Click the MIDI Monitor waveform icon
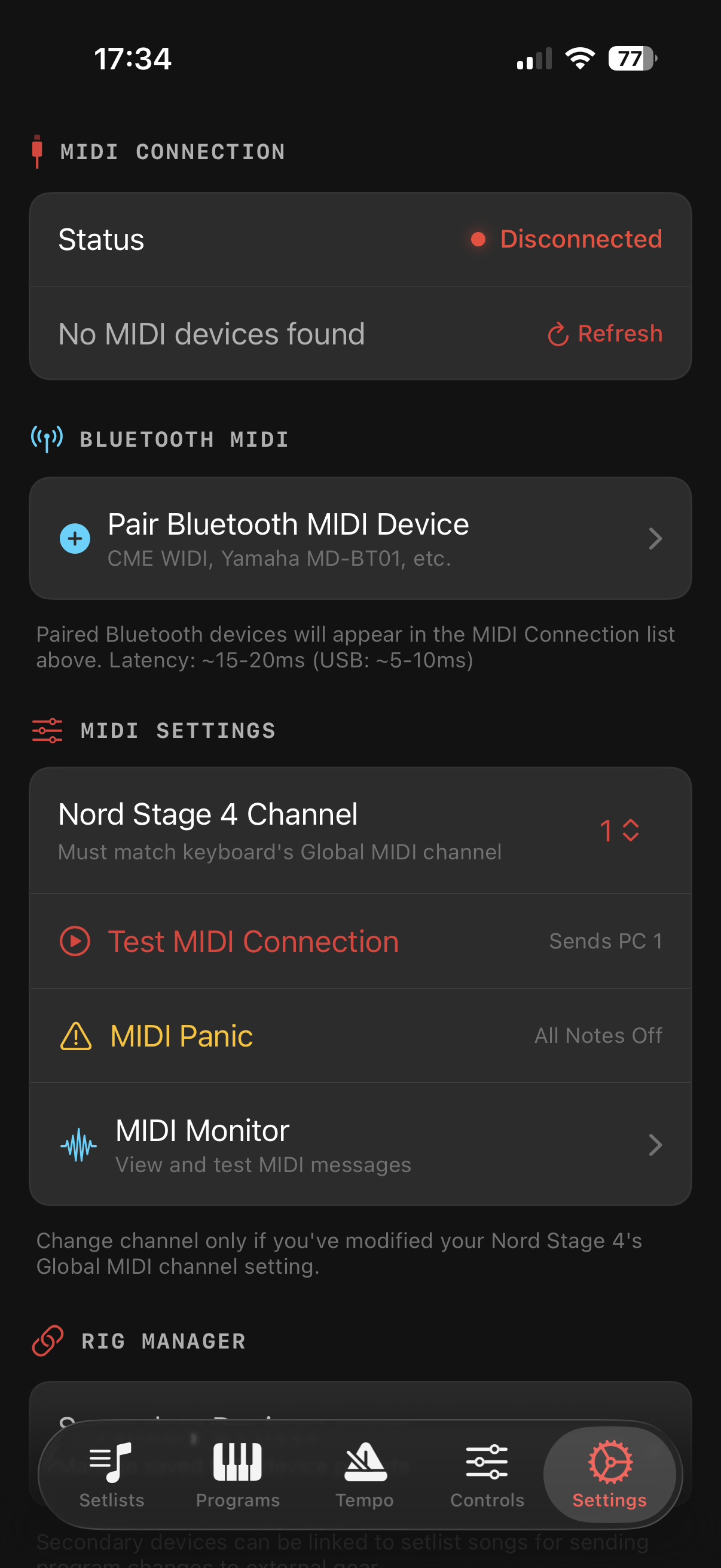 click(78, 1145)
